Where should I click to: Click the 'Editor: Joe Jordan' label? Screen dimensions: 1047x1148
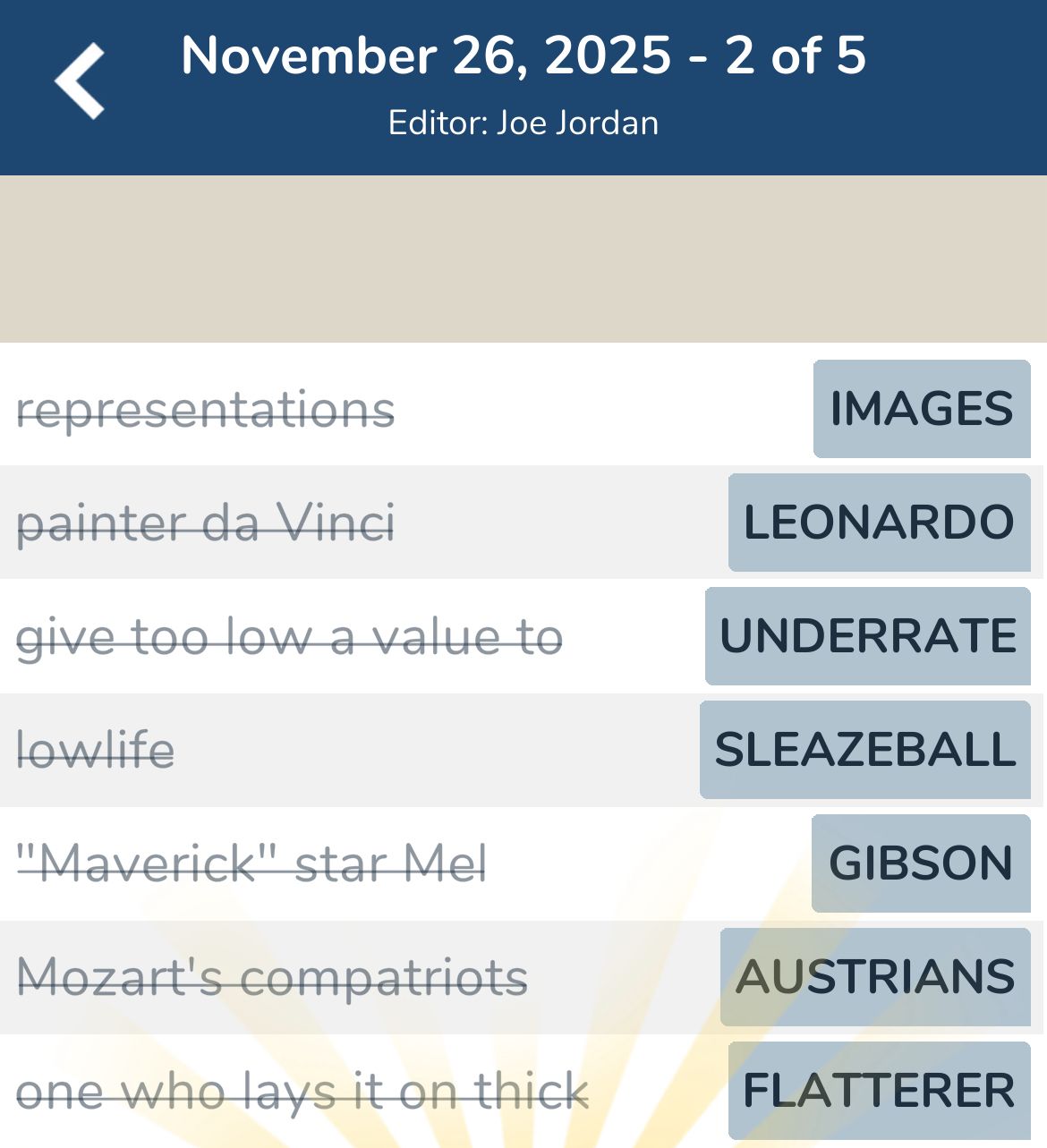coord(523,123)
